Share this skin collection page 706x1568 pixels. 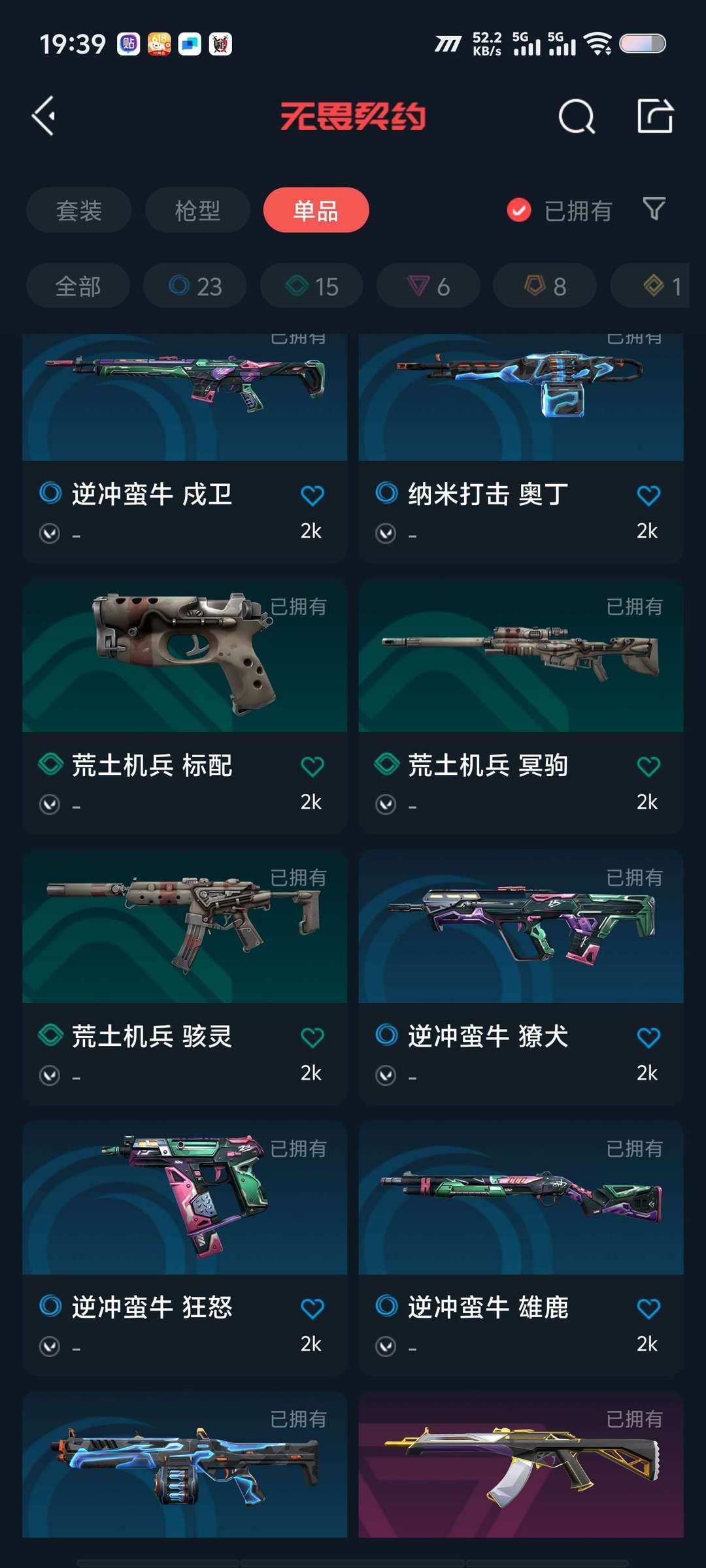click(x=655, y=116)
